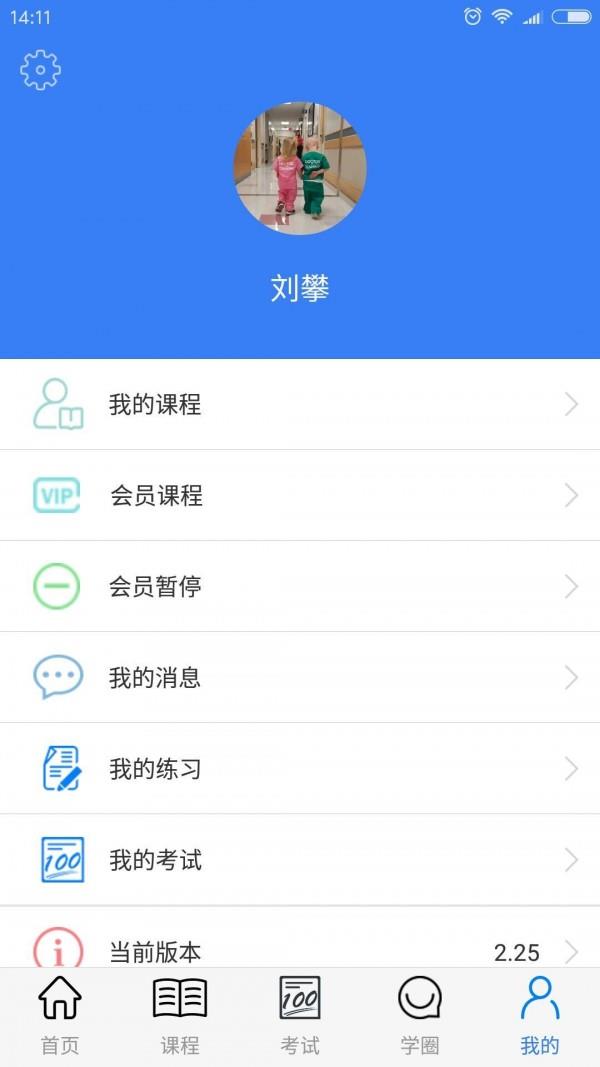Open the settings gear icon
The image size is (600, 1067).
(40, 69)
